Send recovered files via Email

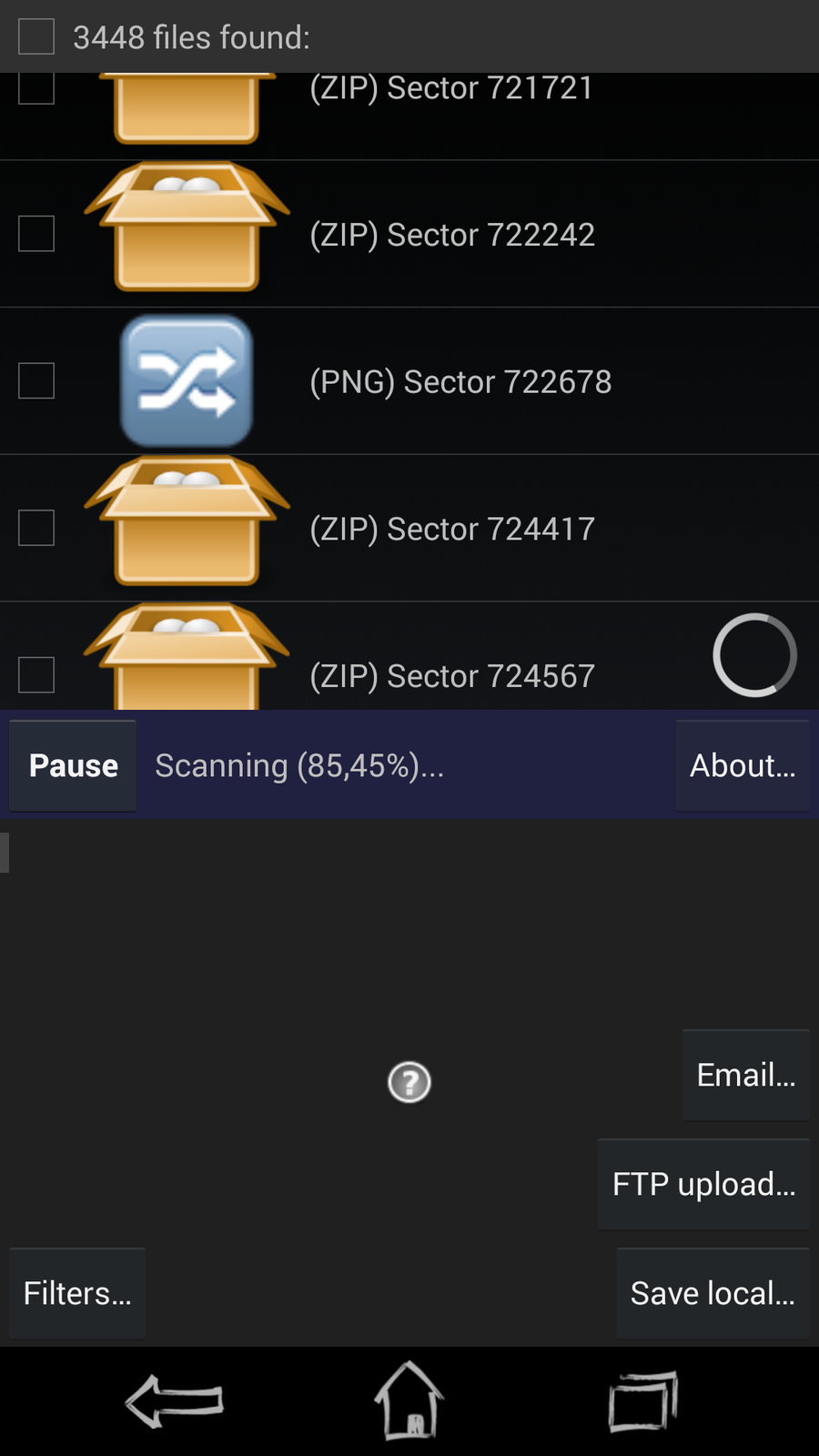tap(745, 1075)
